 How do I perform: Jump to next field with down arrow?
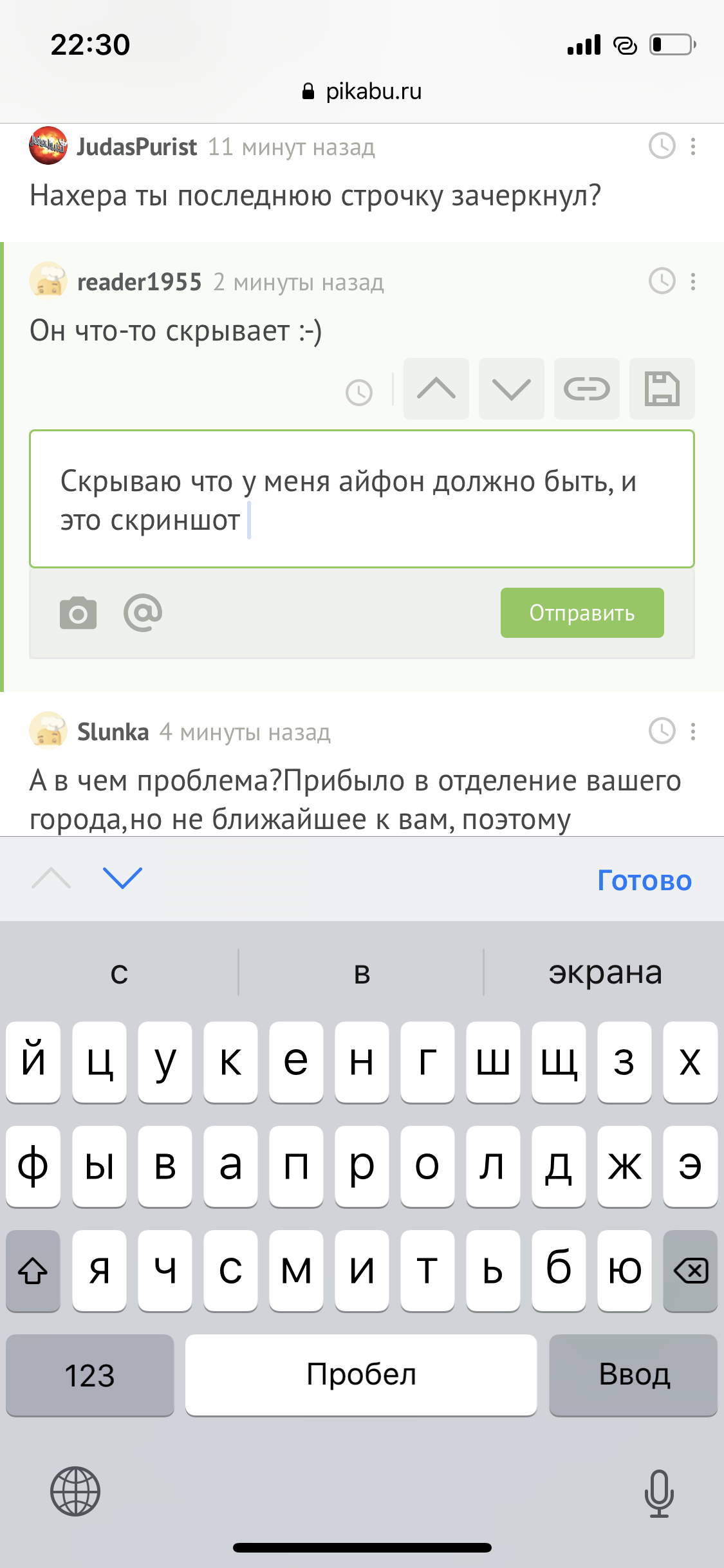[122, 878]
